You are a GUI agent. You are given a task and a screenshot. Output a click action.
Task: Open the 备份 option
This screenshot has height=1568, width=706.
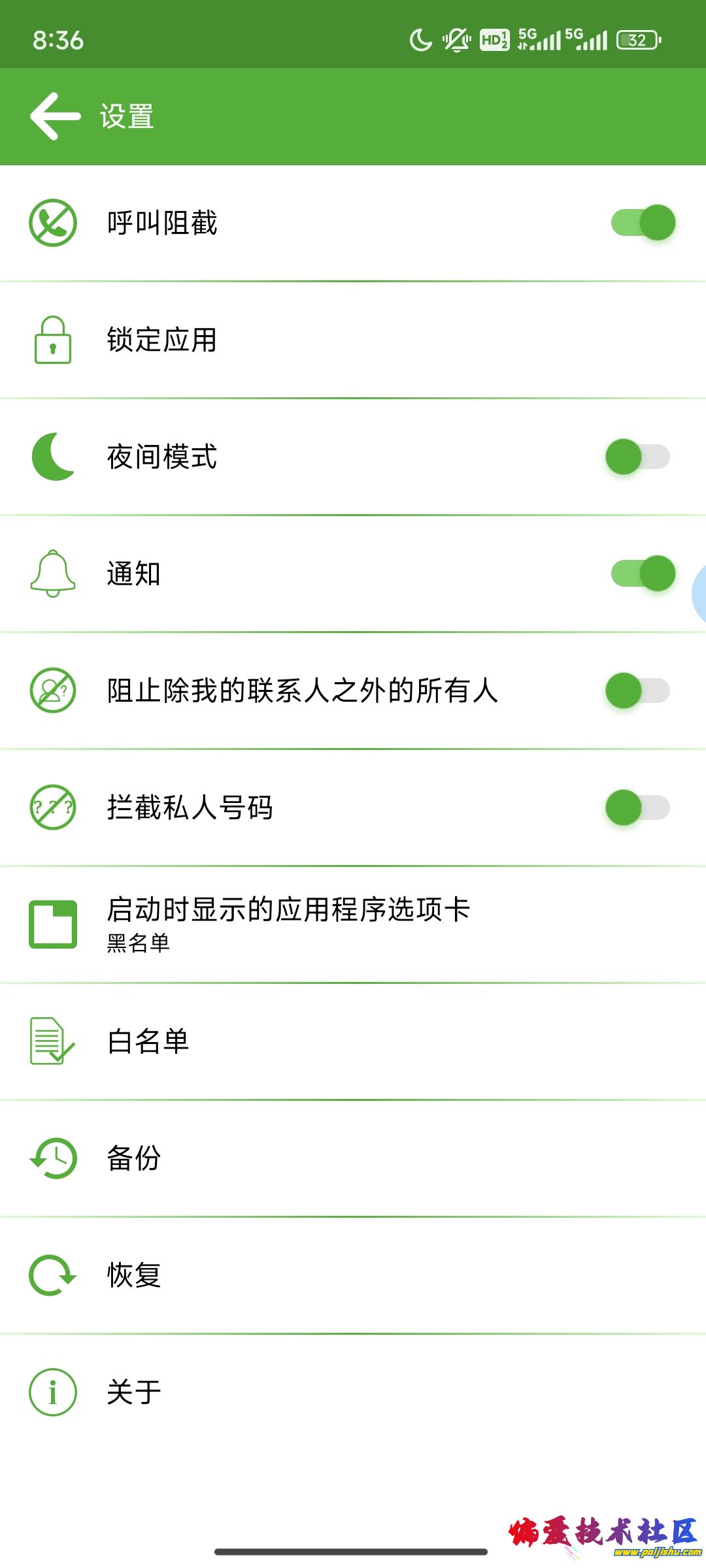[x=353, y=1158]
